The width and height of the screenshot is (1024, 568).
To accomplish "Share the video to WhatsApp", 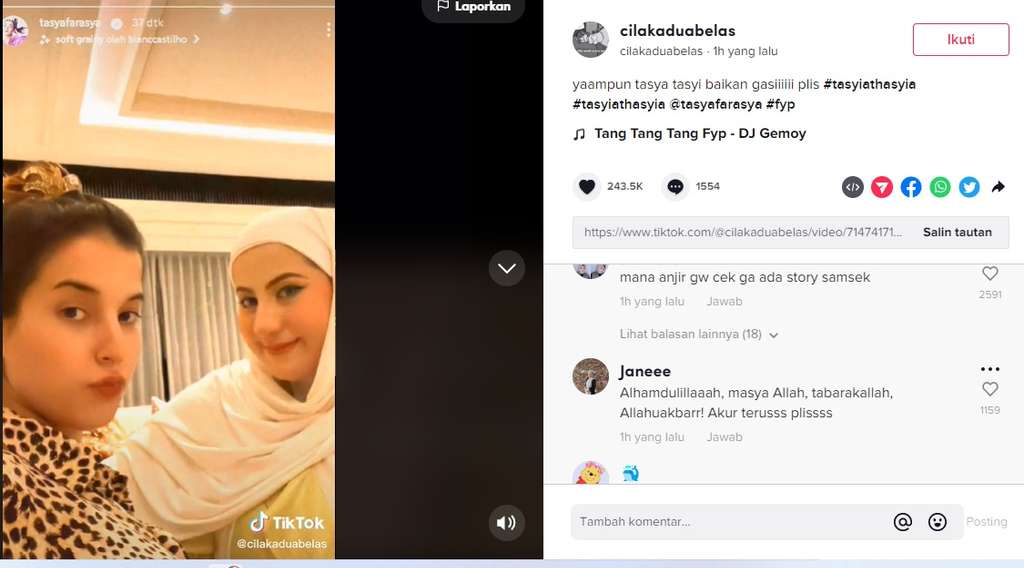I will pos(940,187).
